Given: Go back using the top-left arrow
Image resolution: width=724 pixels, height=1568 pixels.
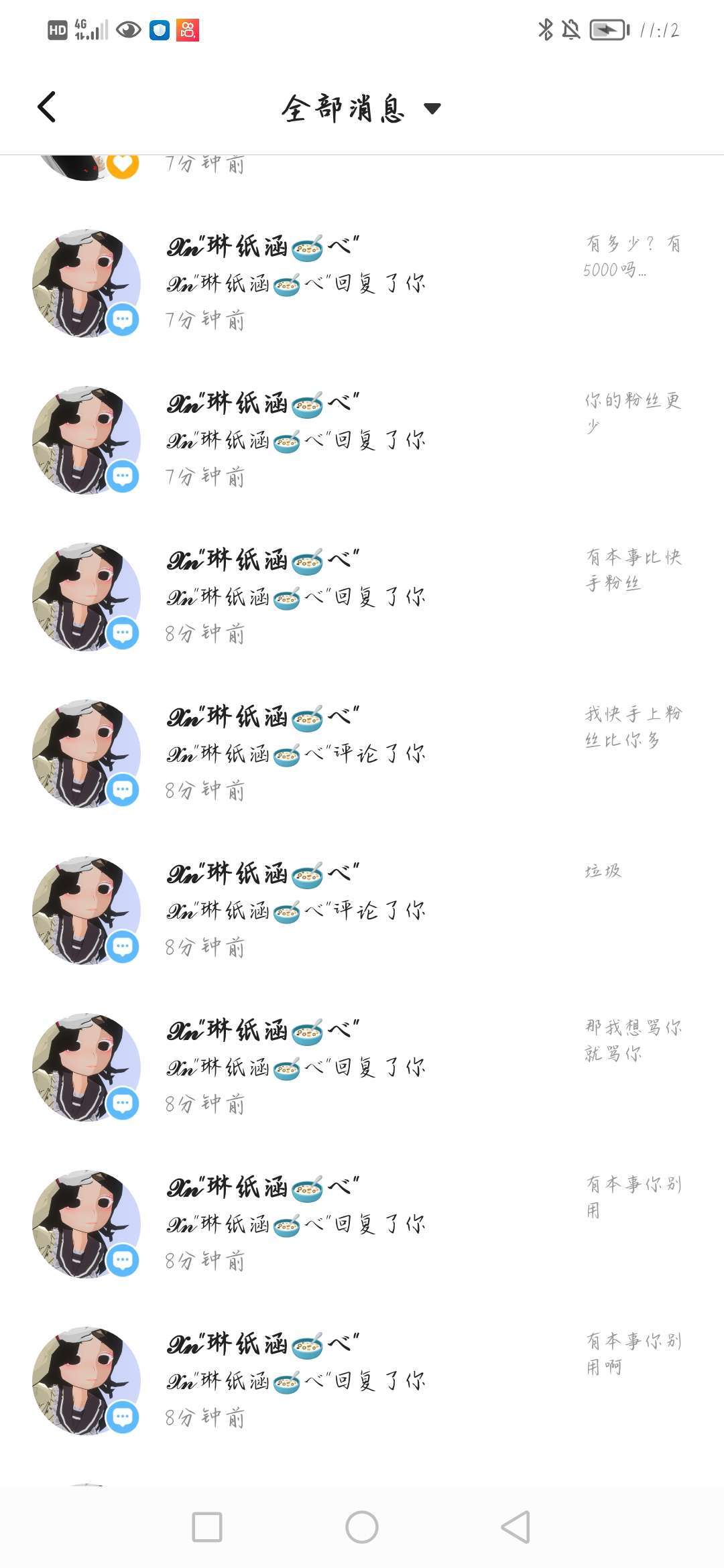Looking at the screenshot, I should click(47, 107).
